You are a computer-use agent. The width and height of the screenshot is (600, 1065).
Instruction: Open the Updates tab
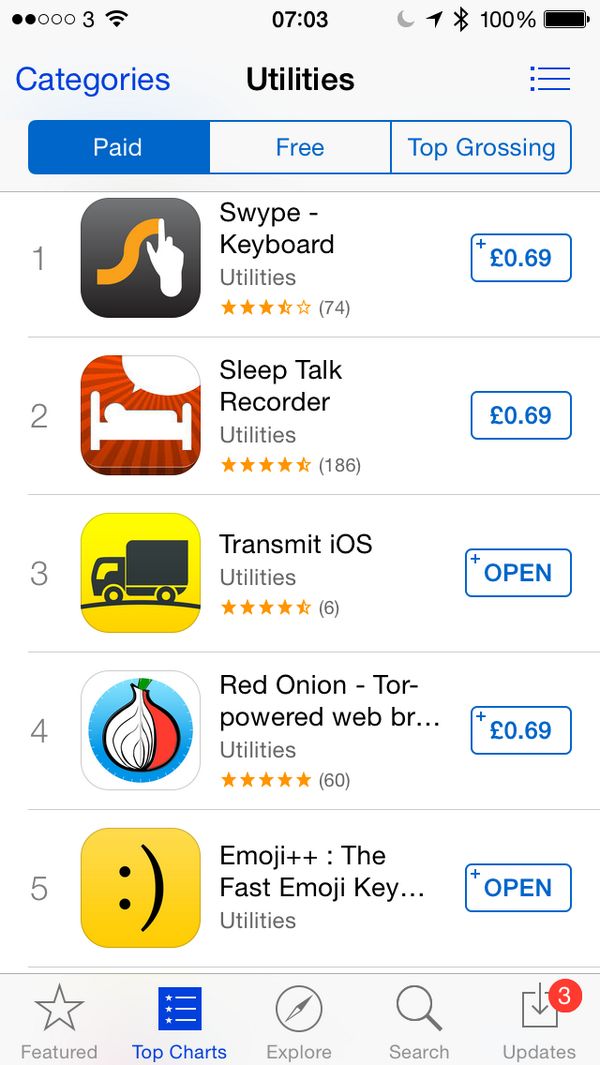pyautogui.click(x=540, y=1021)
